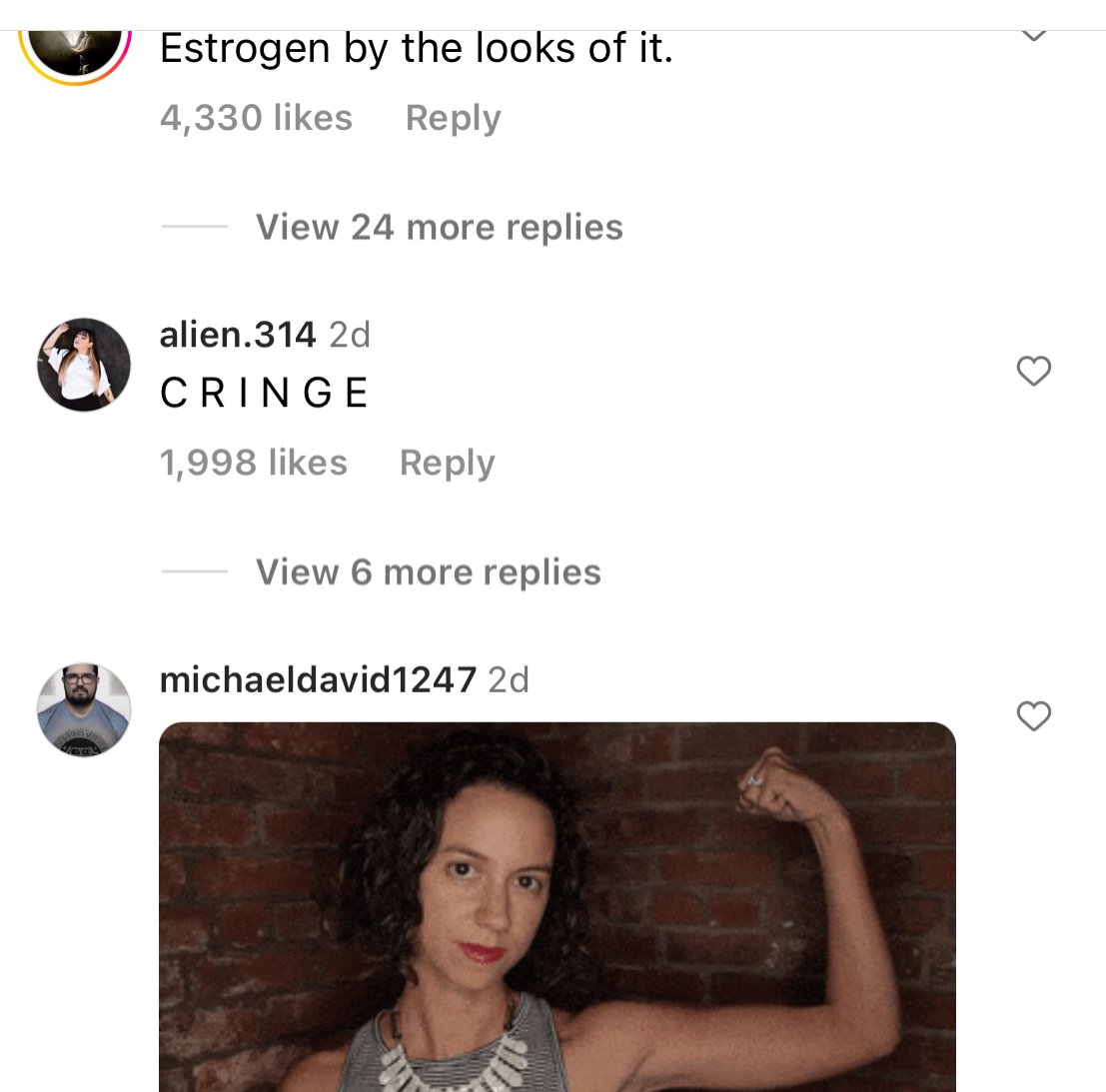View who liked the 1,998 likes comment

pos(254,464)
